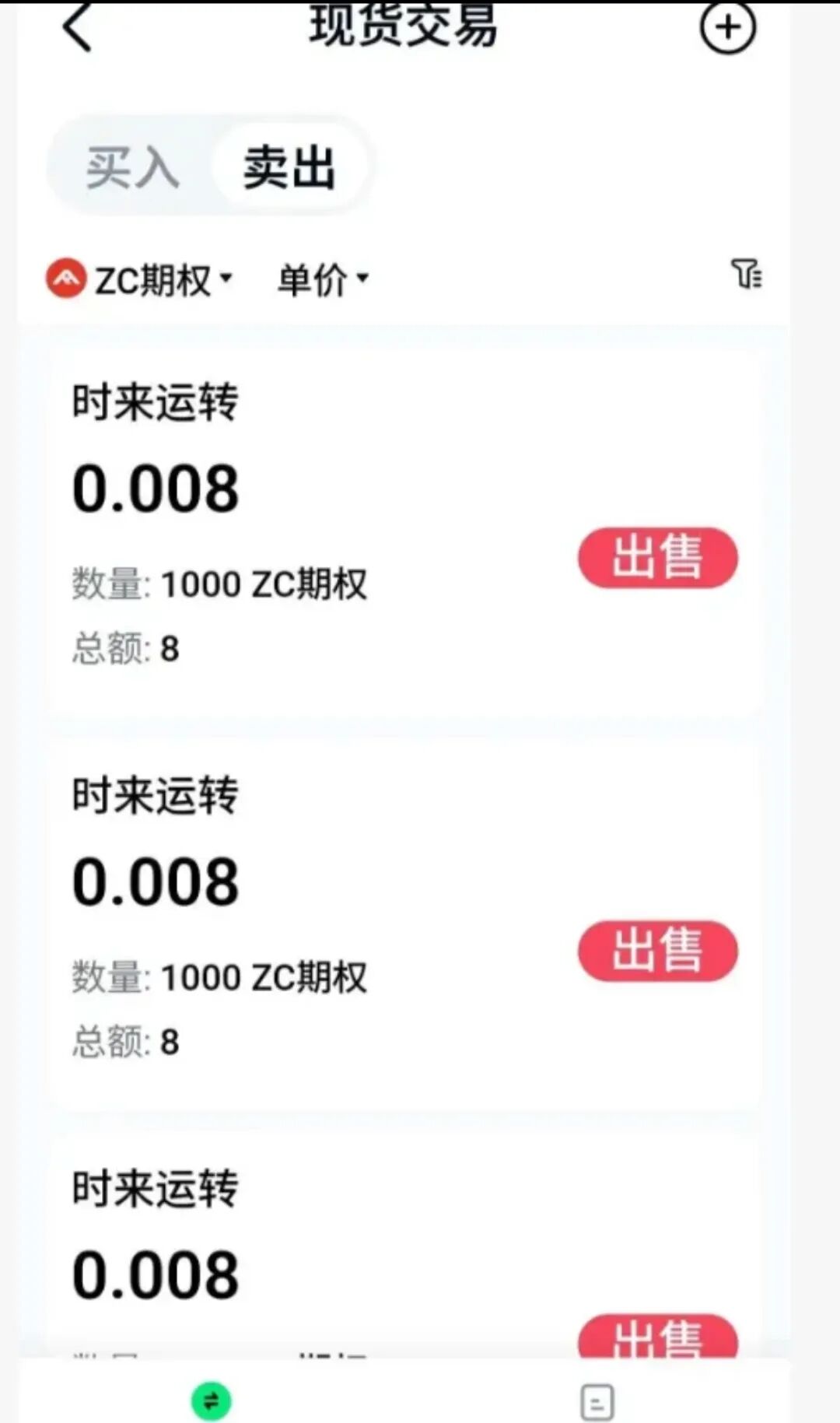Viewport: 840px width, 1423px height.
Task: Open the plus icon at top right
Action: pyautogui.click(x=728, y=27)
